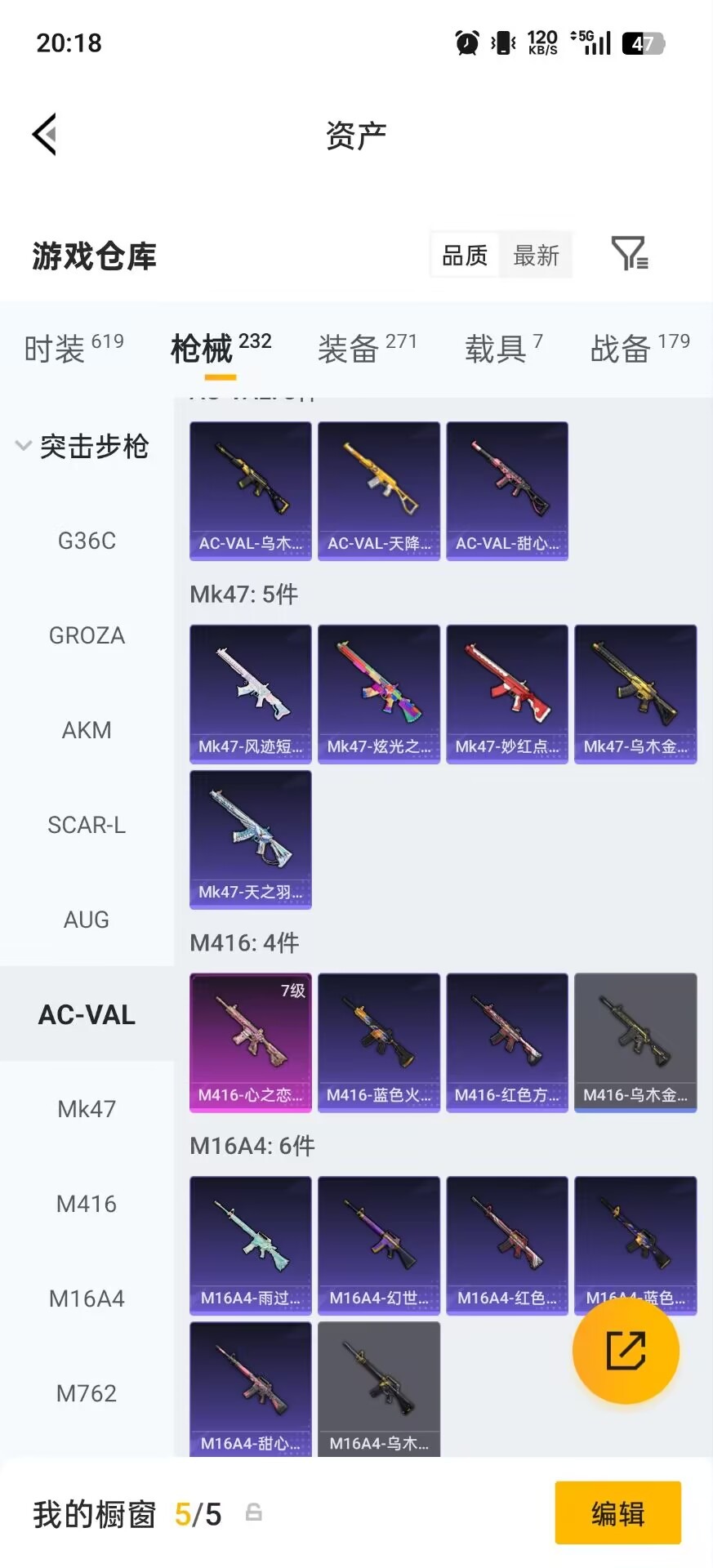Select the AC-VAL category in sidebar

coord(87,1014)
